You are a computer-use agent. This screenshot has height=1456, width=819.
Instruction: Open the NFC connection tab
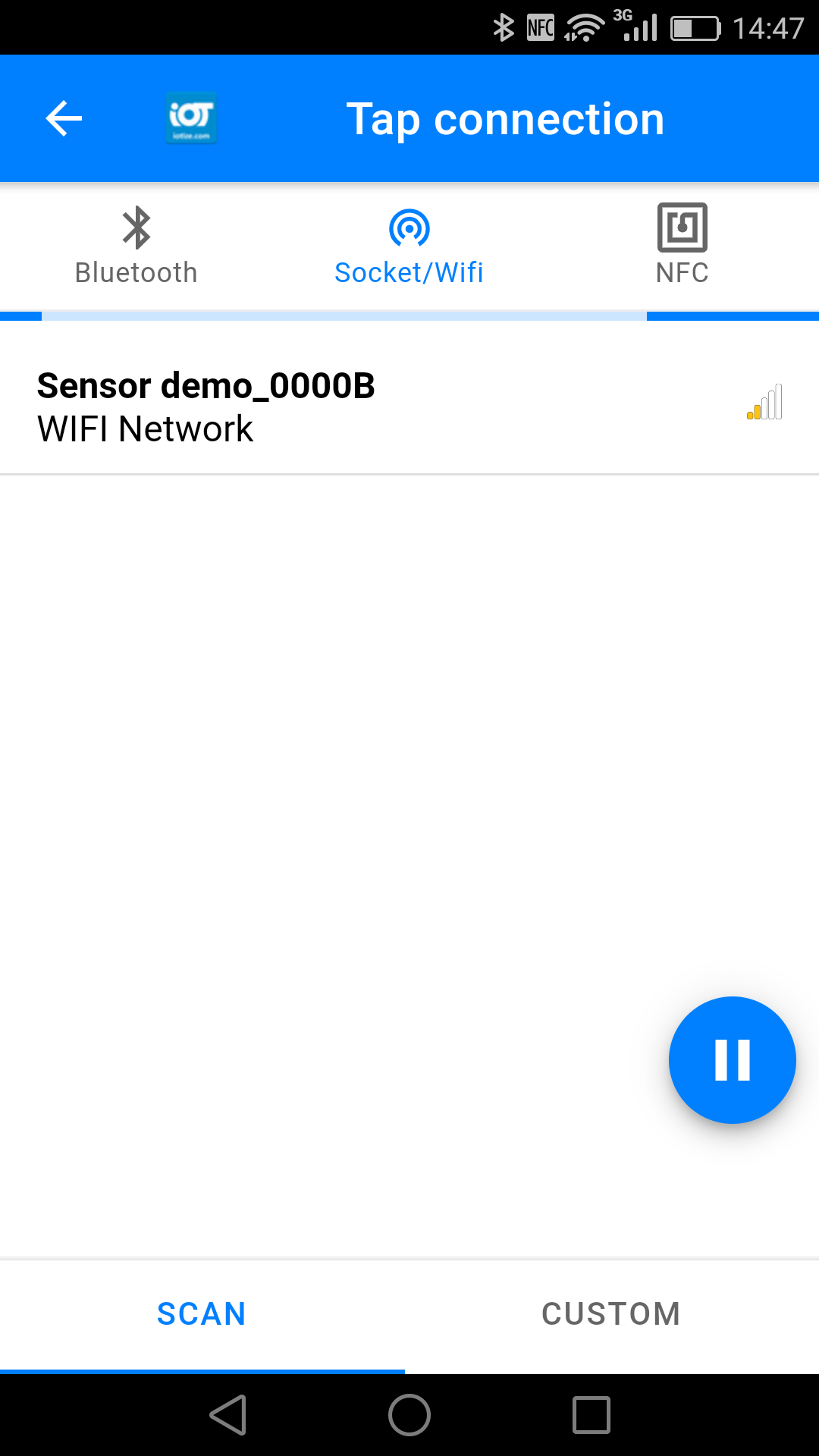682,246
